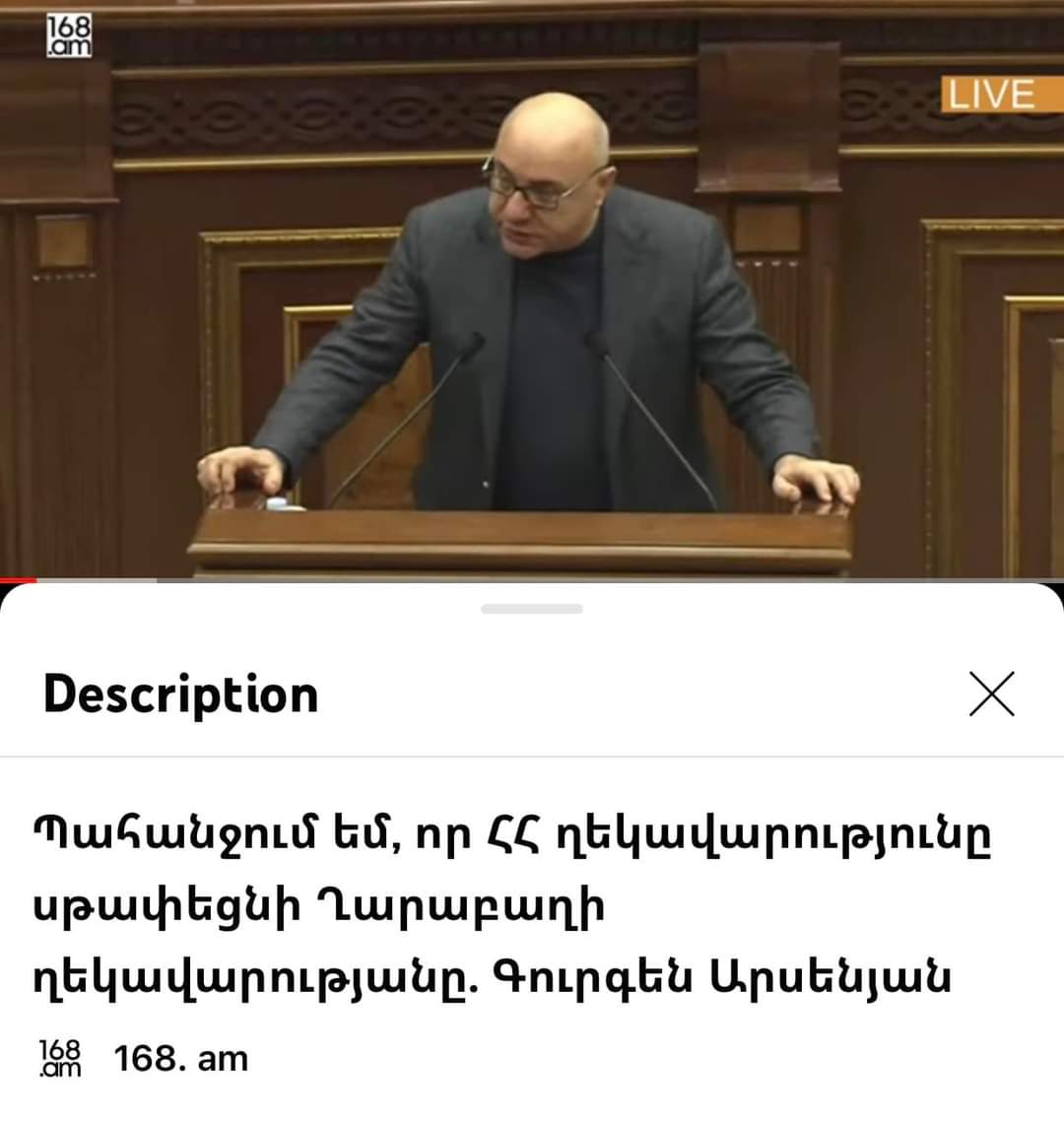The image size is (1064, 1122).
Task: Open the 168. am channel page
Action: (x=180, y=1059)
